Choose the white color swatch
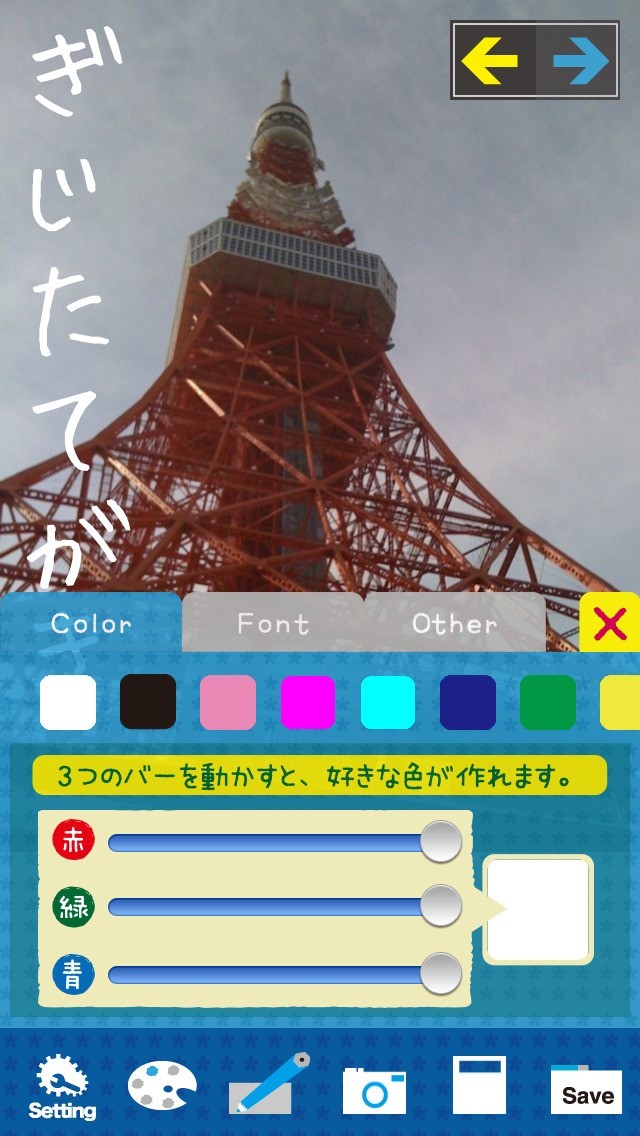 (68, 702)
